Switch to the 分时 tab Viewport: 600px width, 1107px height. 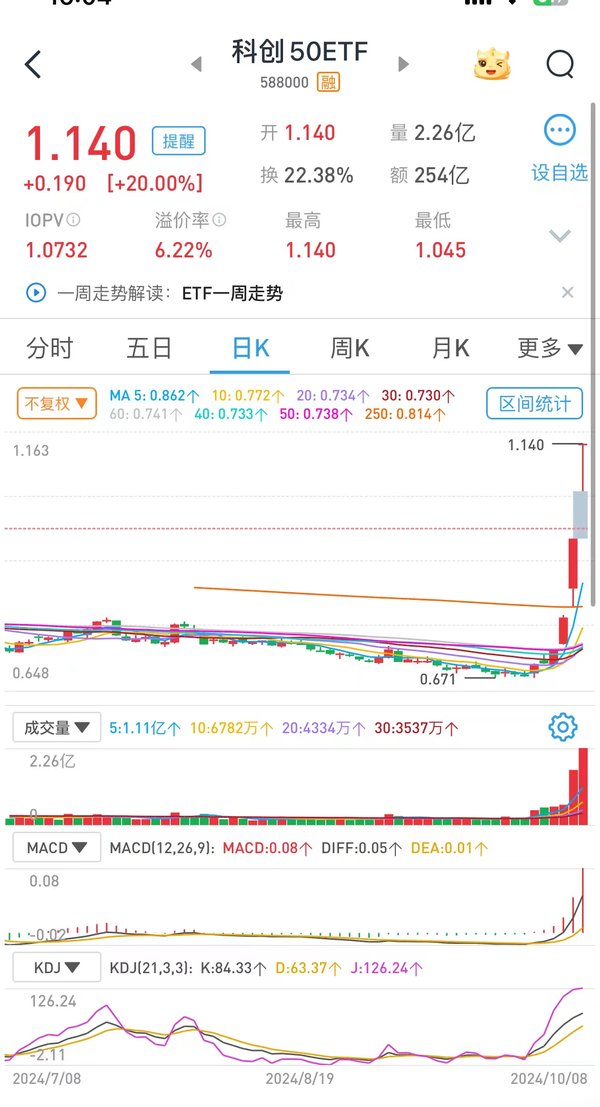point(49,348)
